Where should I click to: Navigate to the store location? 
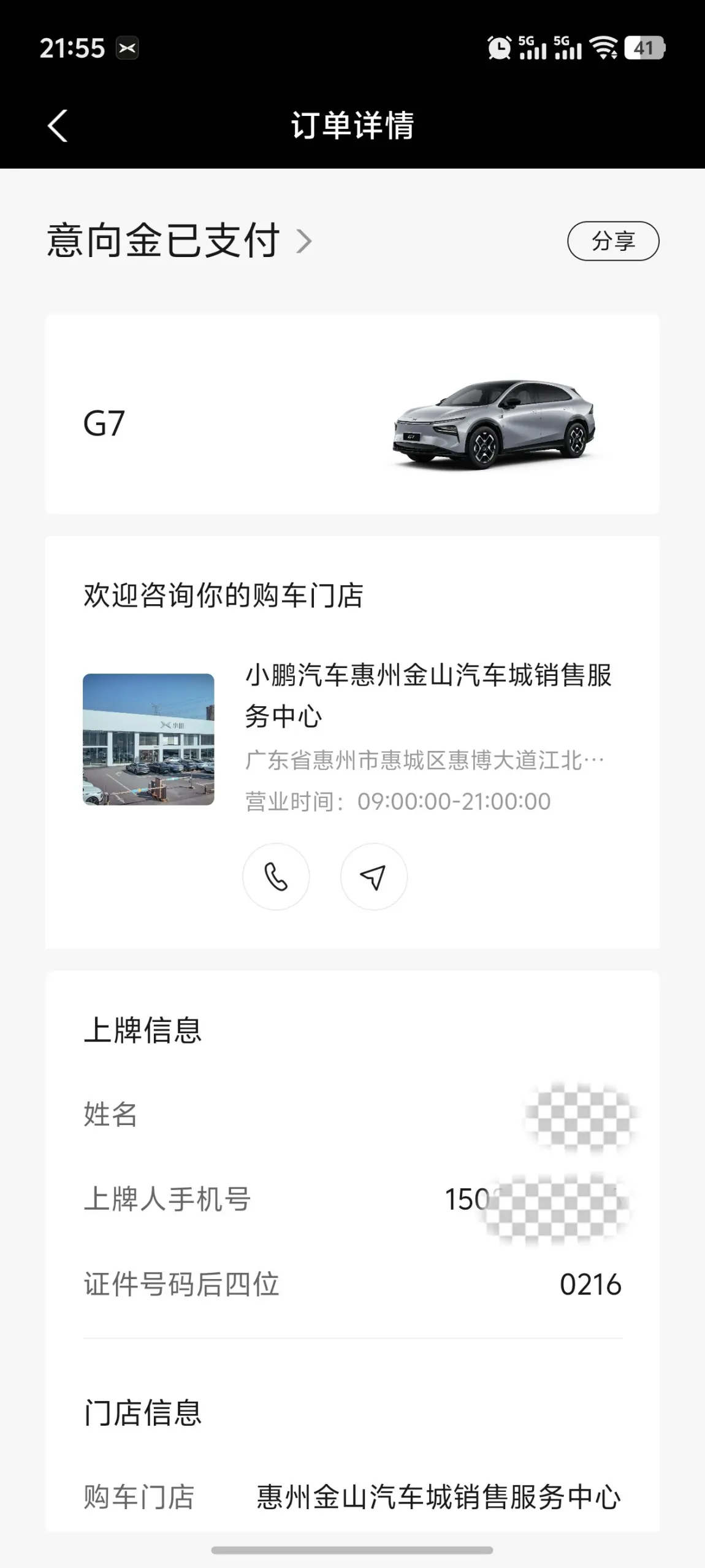click(x=373, y=877)
